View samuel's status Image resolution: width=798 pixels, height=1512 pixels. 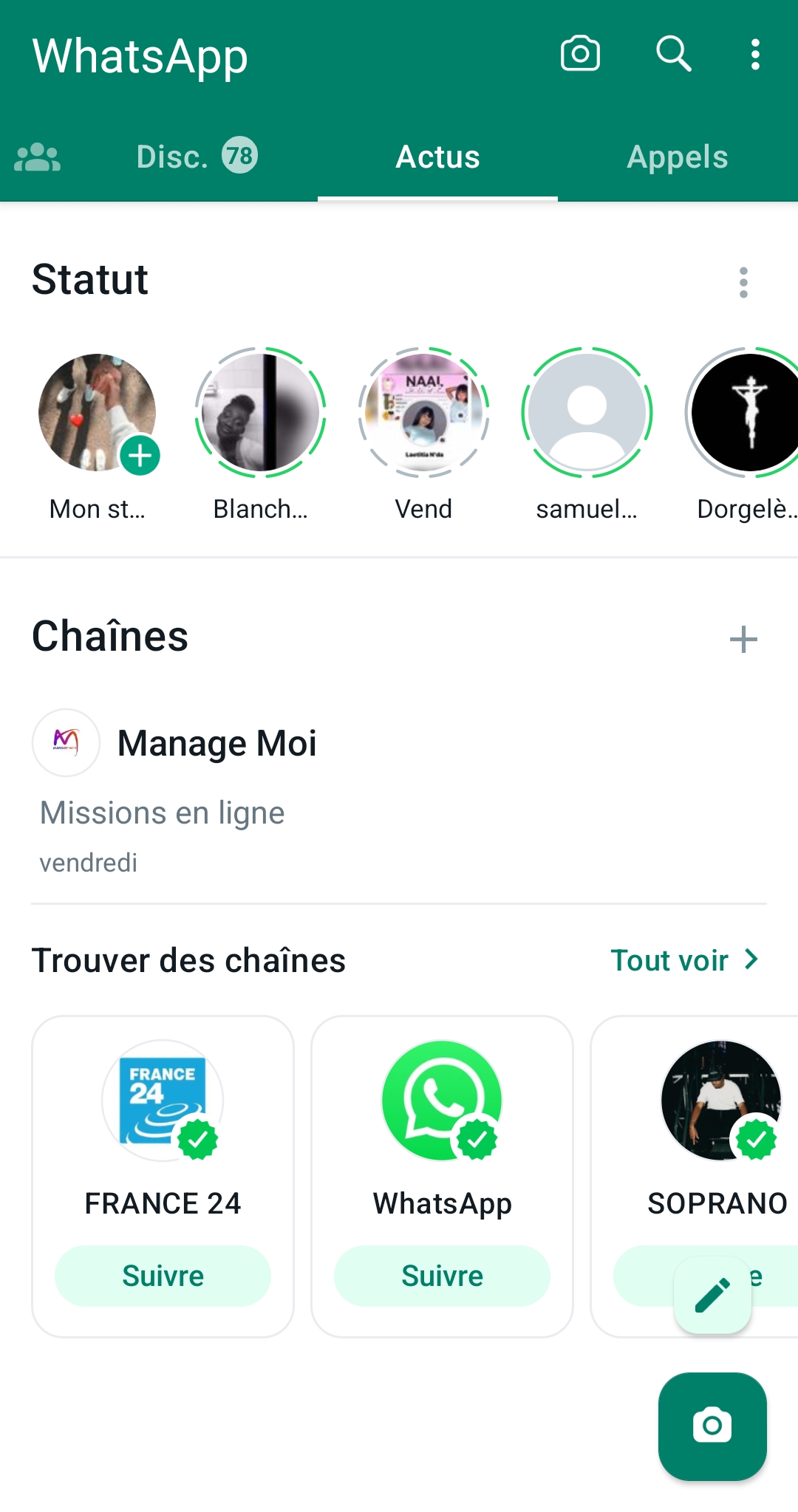(x=587, y=413)
